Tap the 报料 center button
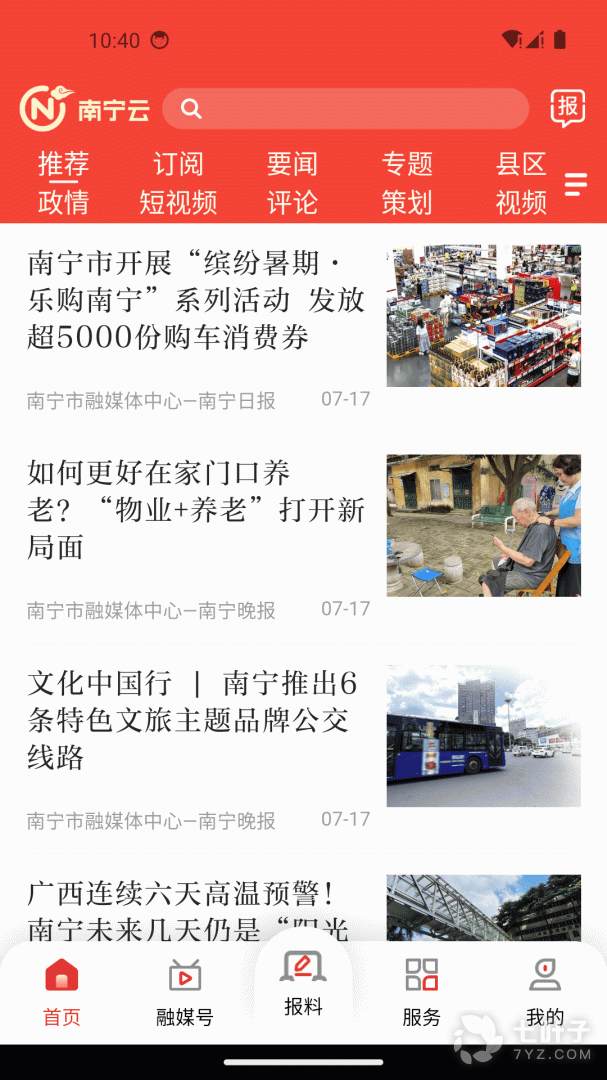Screen dimensions: 607x1080 click(303, 984)
